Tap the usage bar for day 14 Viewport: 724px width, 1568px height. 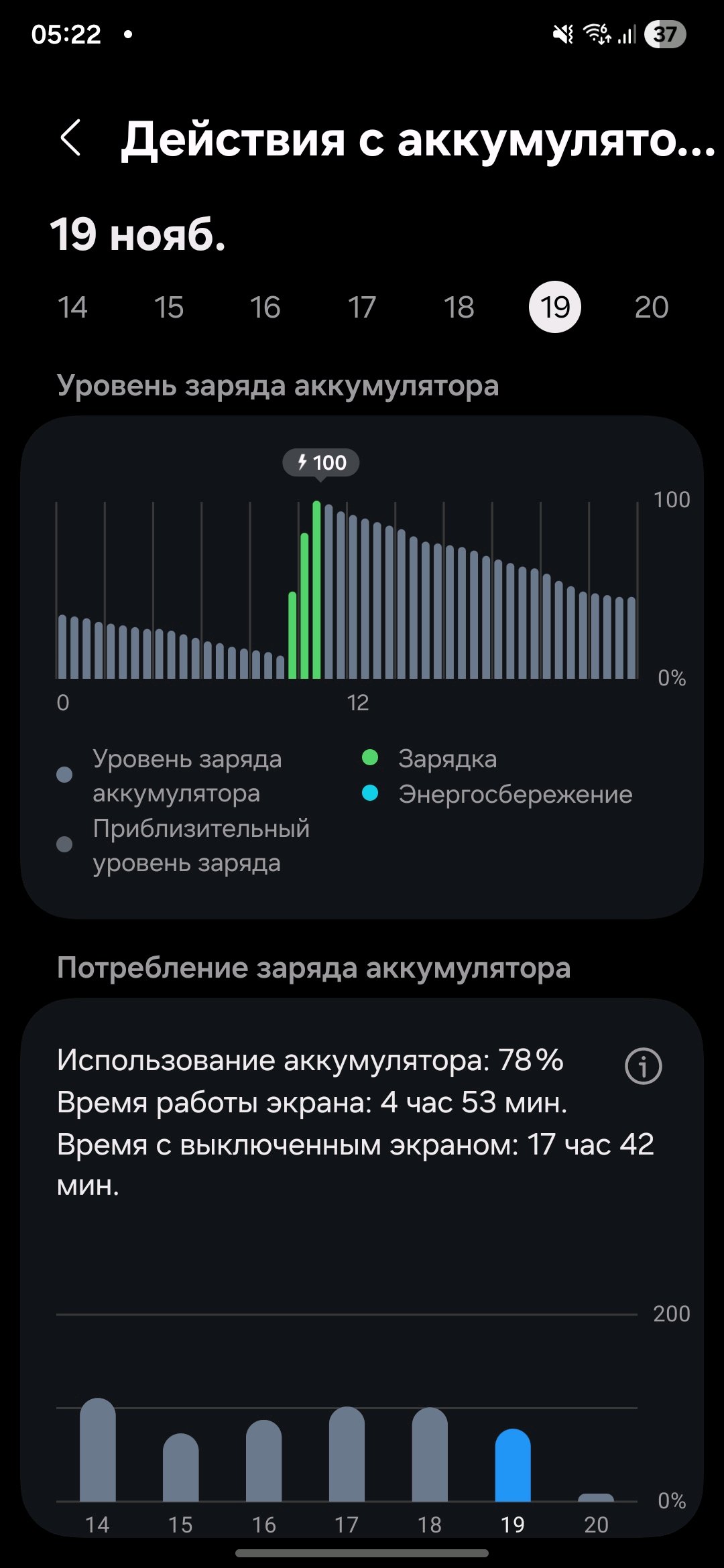point(98,1451)
